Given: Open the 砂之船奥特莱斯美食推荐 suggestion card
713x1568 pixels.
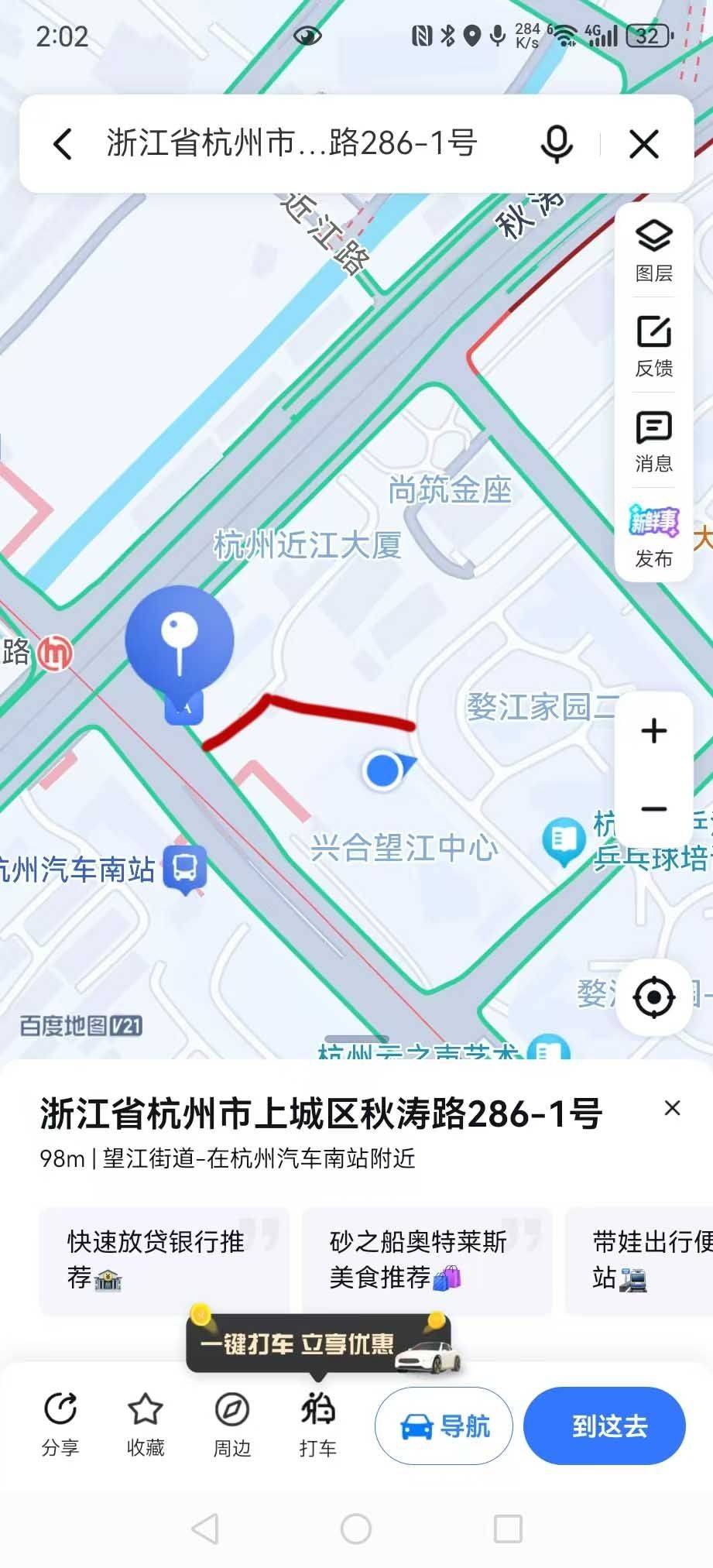Looking at the screenshot, I should [x=427, y=1261].
